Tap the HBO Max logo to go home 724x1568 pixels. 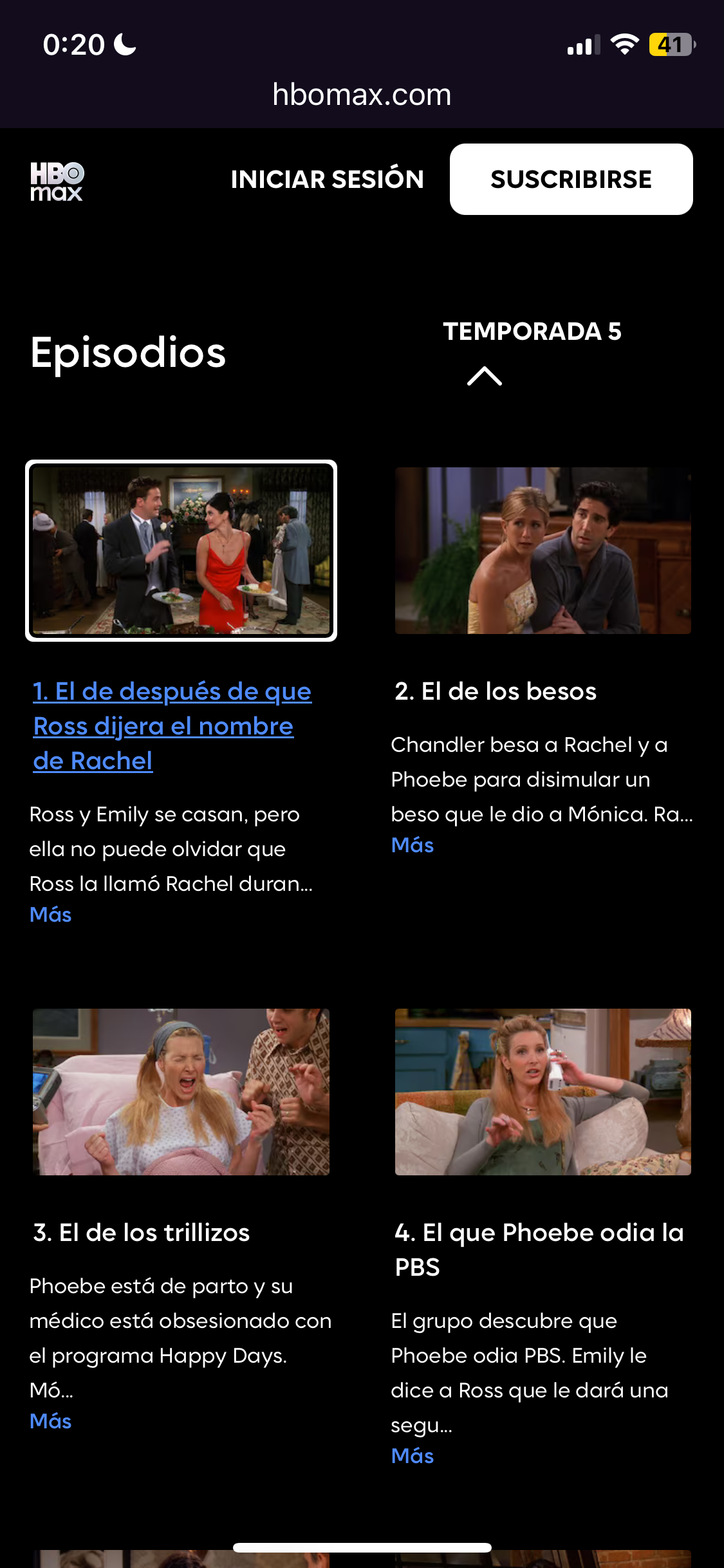[57, 181]
